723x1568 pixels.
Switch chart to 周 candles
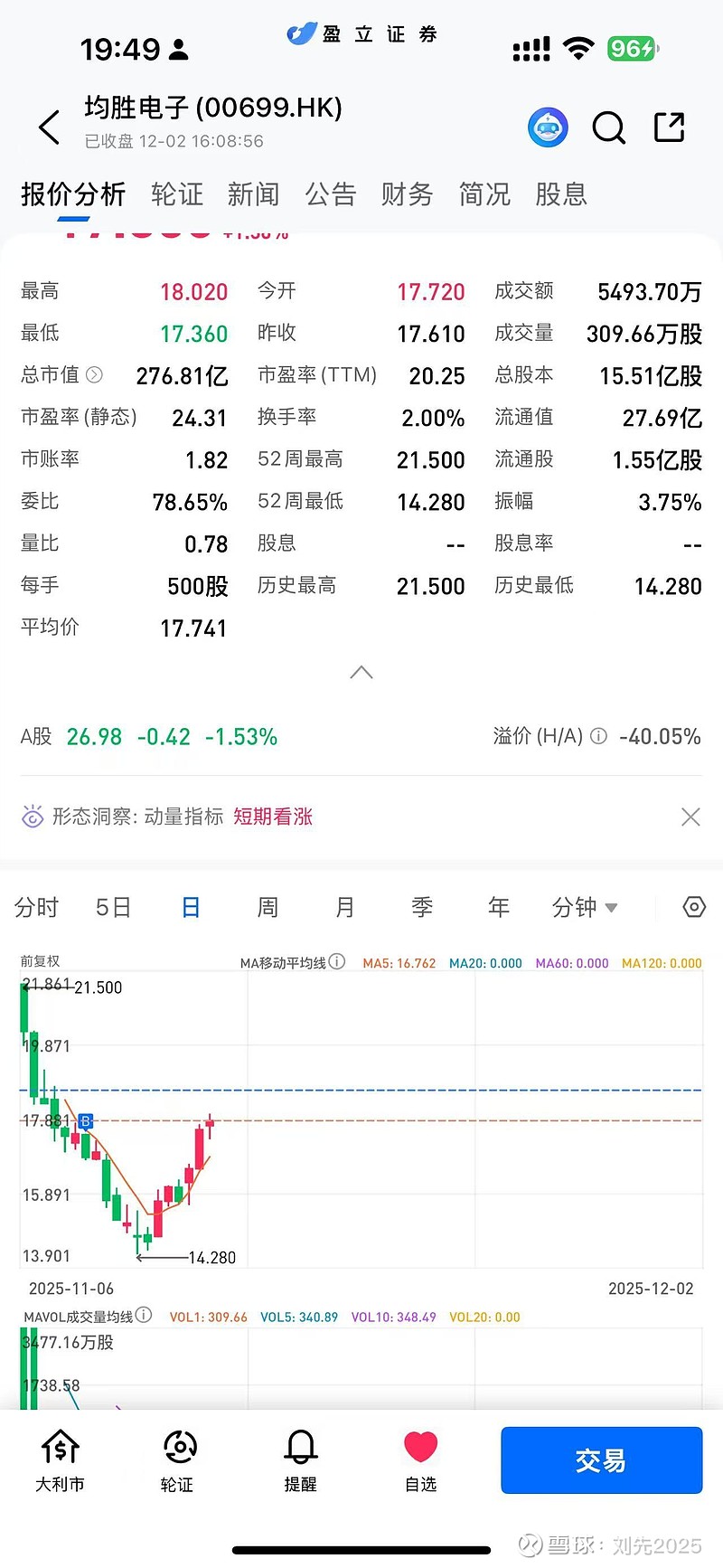tap(268, 907)
